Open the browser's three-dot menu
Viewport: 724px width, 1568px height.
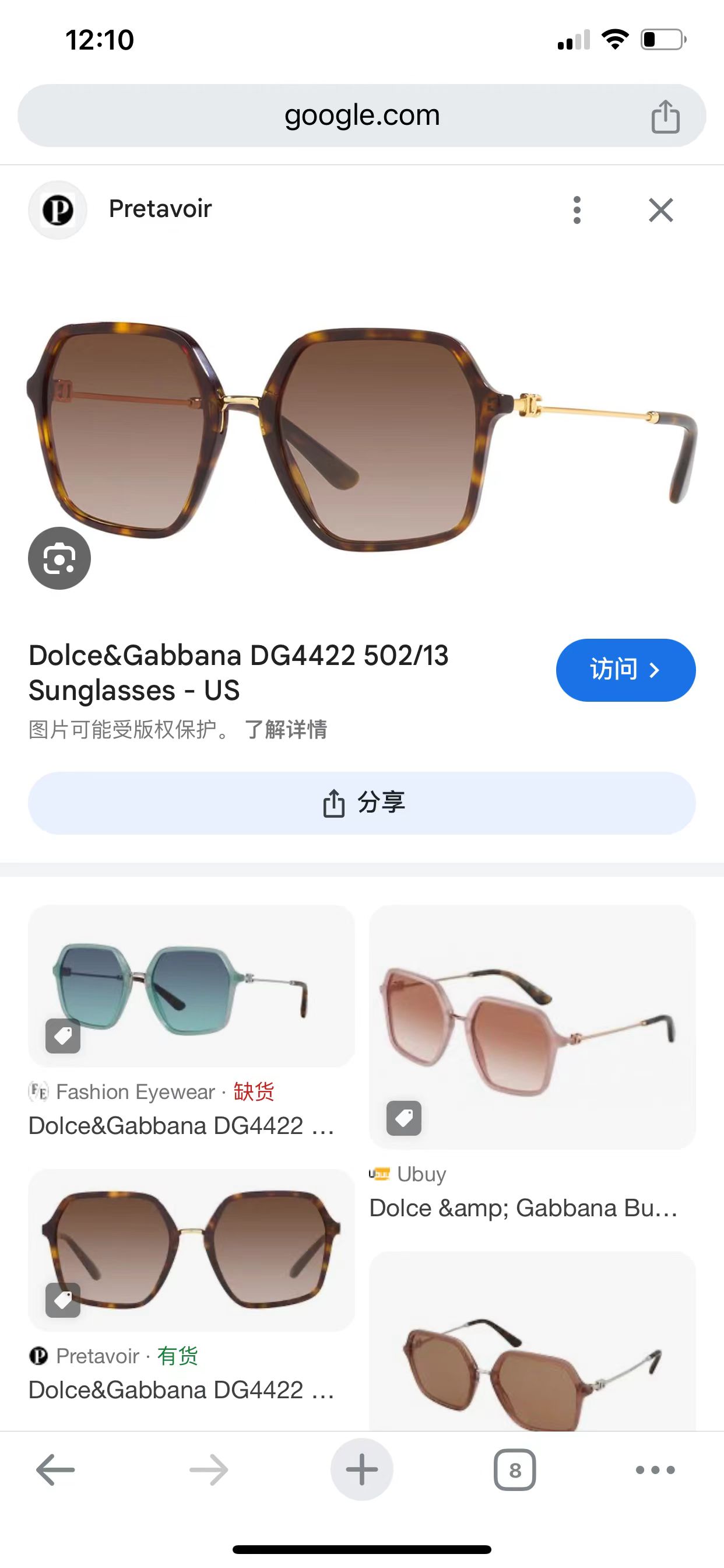pyautogui.click(x=655, y=1469)
